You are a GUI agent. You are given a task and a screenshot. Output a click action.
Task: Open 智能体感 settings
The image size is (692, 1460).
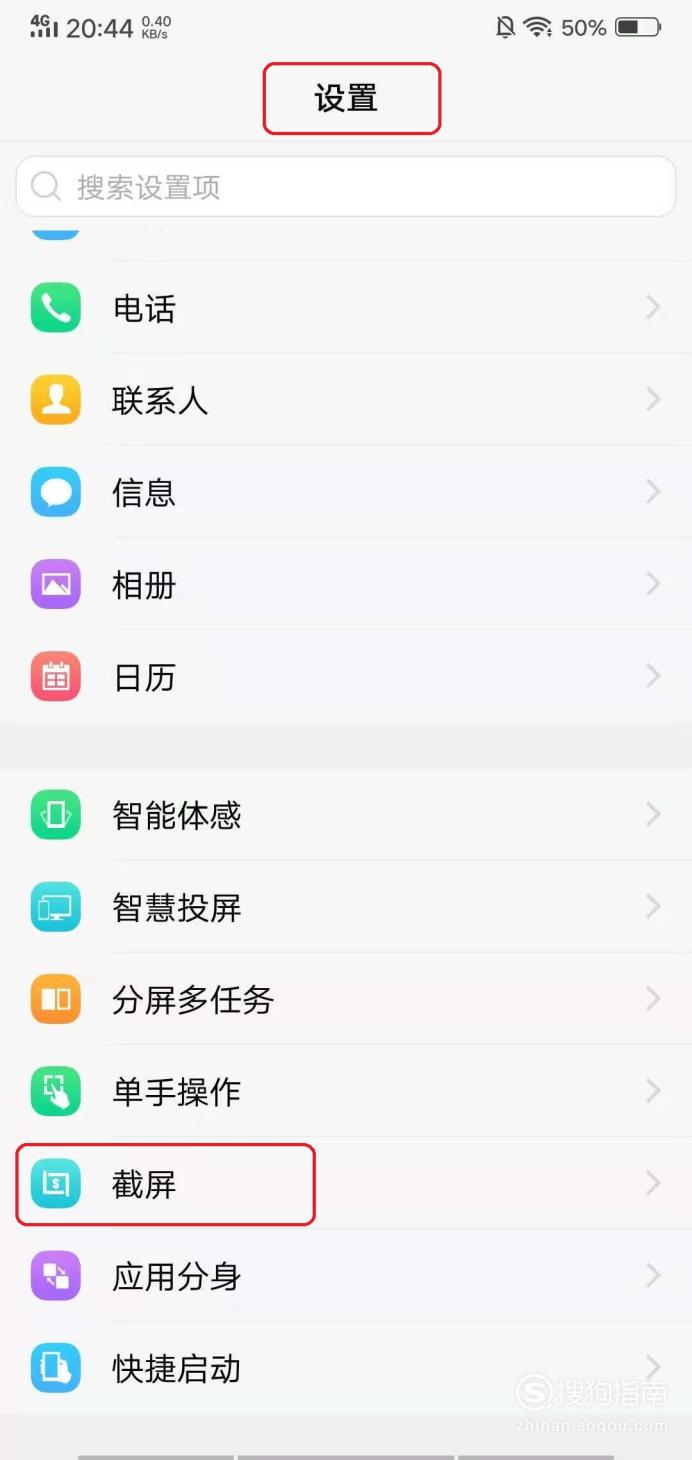346,815
